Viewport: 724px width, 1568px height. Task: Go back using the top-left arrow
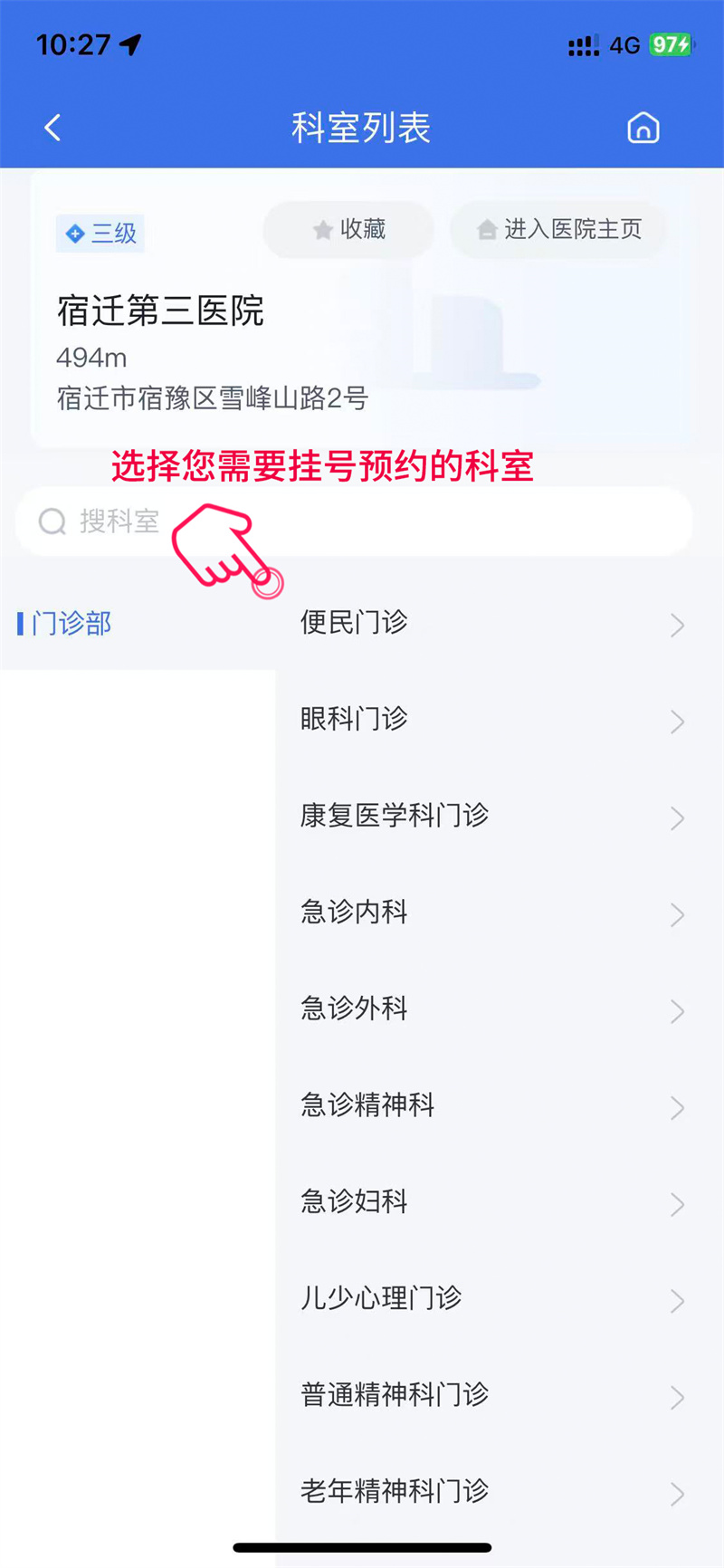52,128
